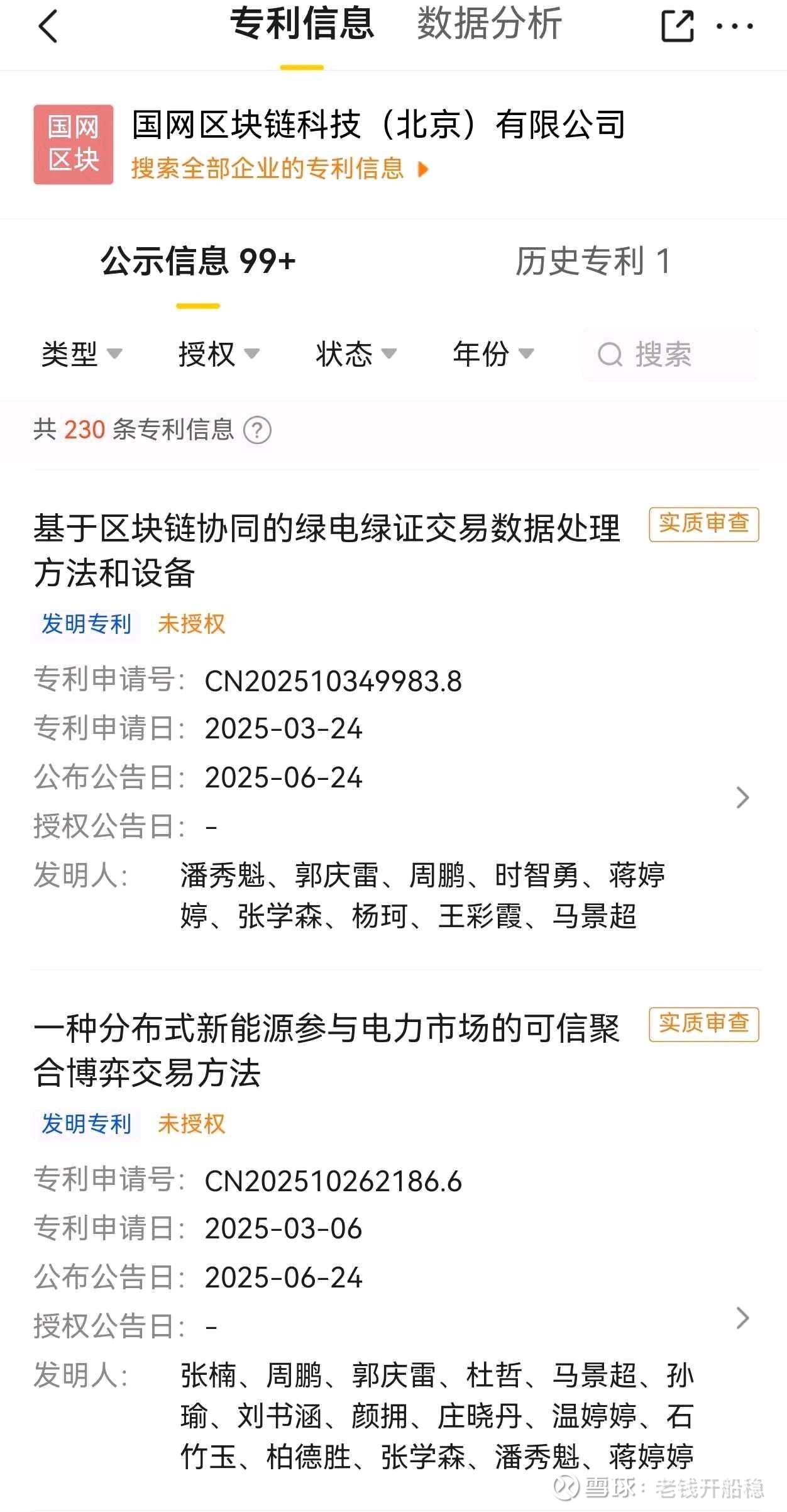Open the three-dot overflow menu
The width and height of the screenshot is (787, 1512).
735,26
